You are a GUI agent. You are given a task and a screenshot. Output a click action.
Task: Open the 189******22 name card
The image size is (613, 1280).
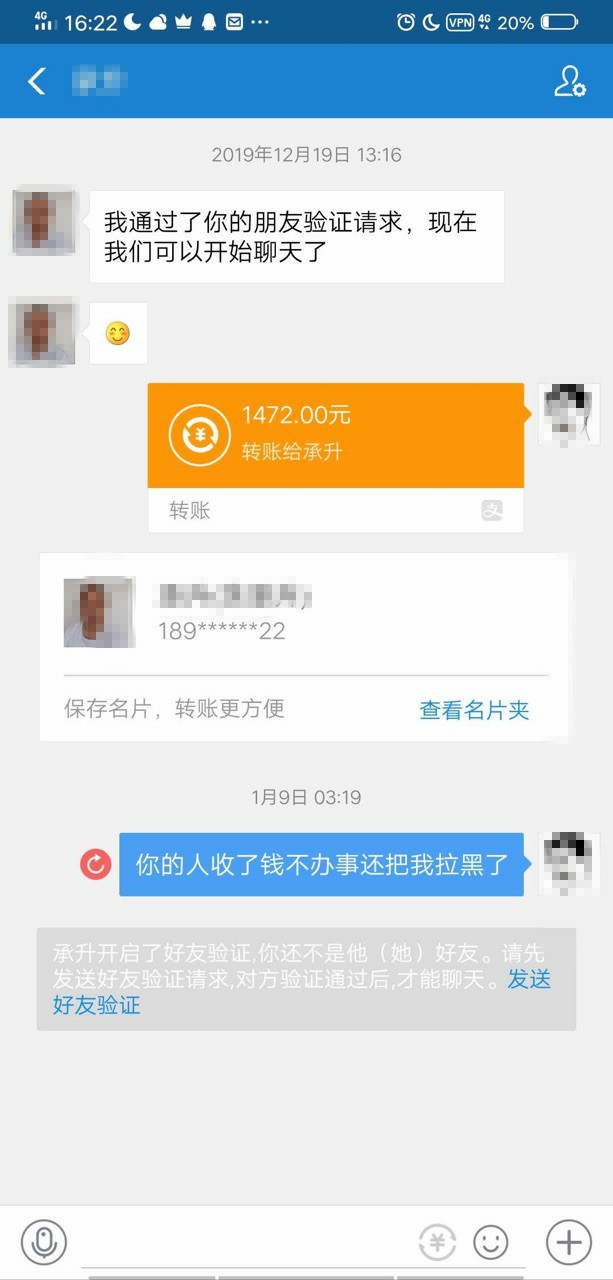(300, 613)
